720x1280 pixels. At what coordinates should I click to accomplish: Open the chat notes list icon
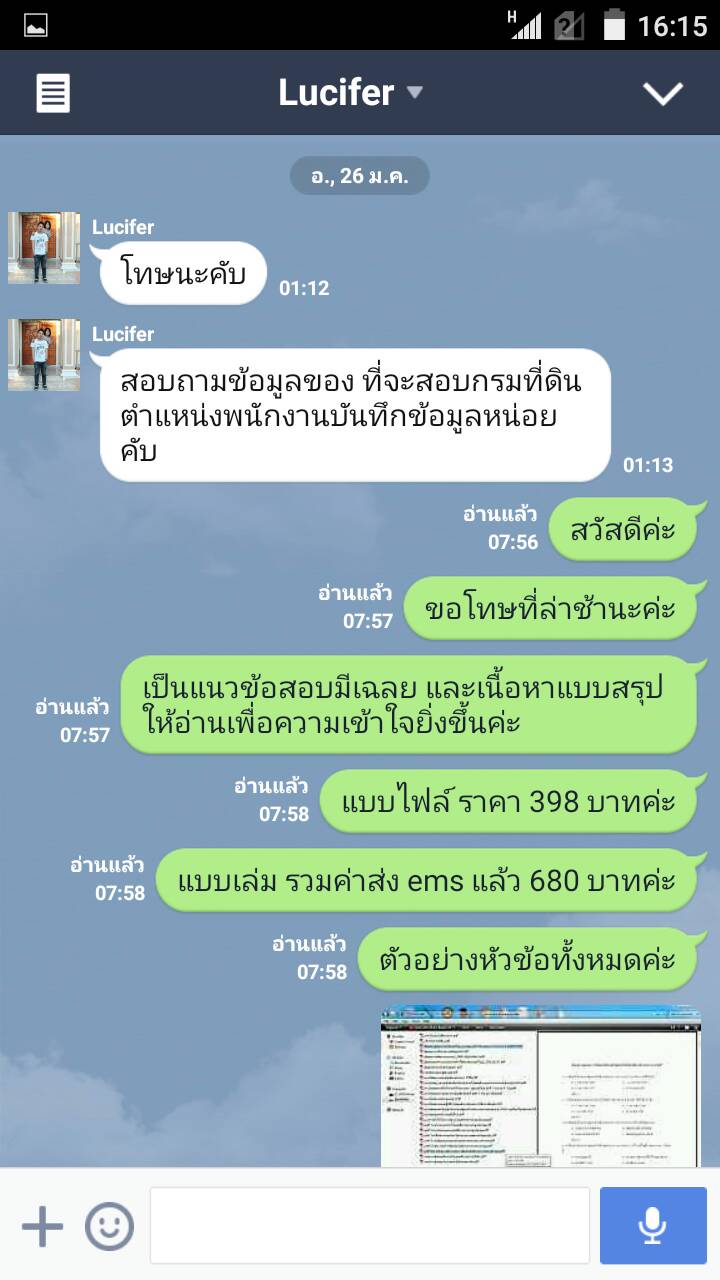pos(53,93)
